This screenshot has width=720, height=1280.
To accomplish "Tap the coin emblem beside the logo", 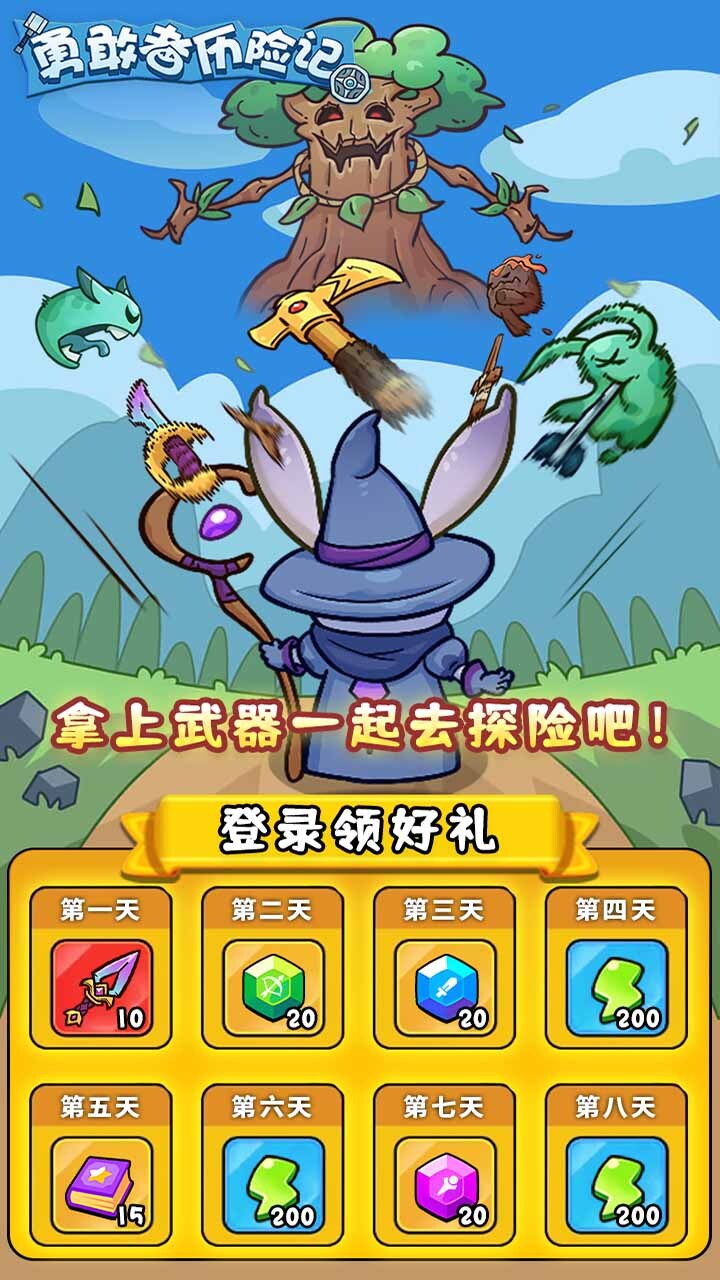I will click(349, 84).
